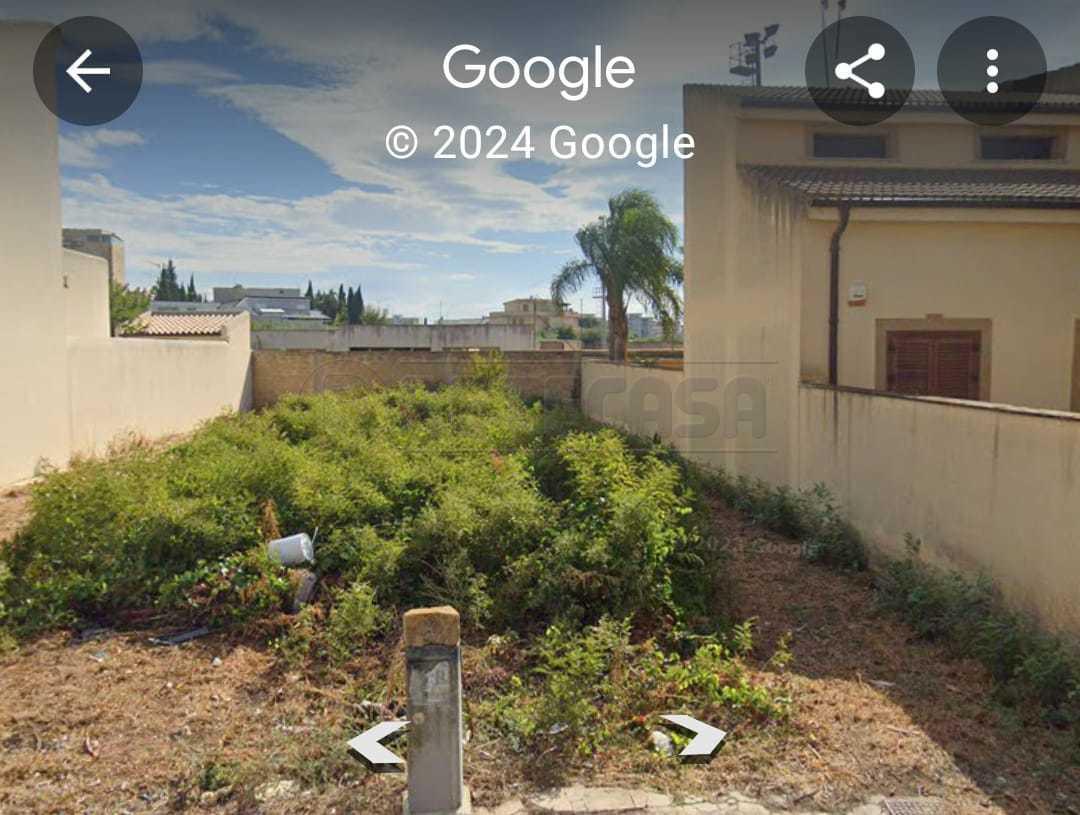The width and height of the screenshot is (1080, 815).
Task: Move Street View toward the left arrow
Action: click(377, 746)
